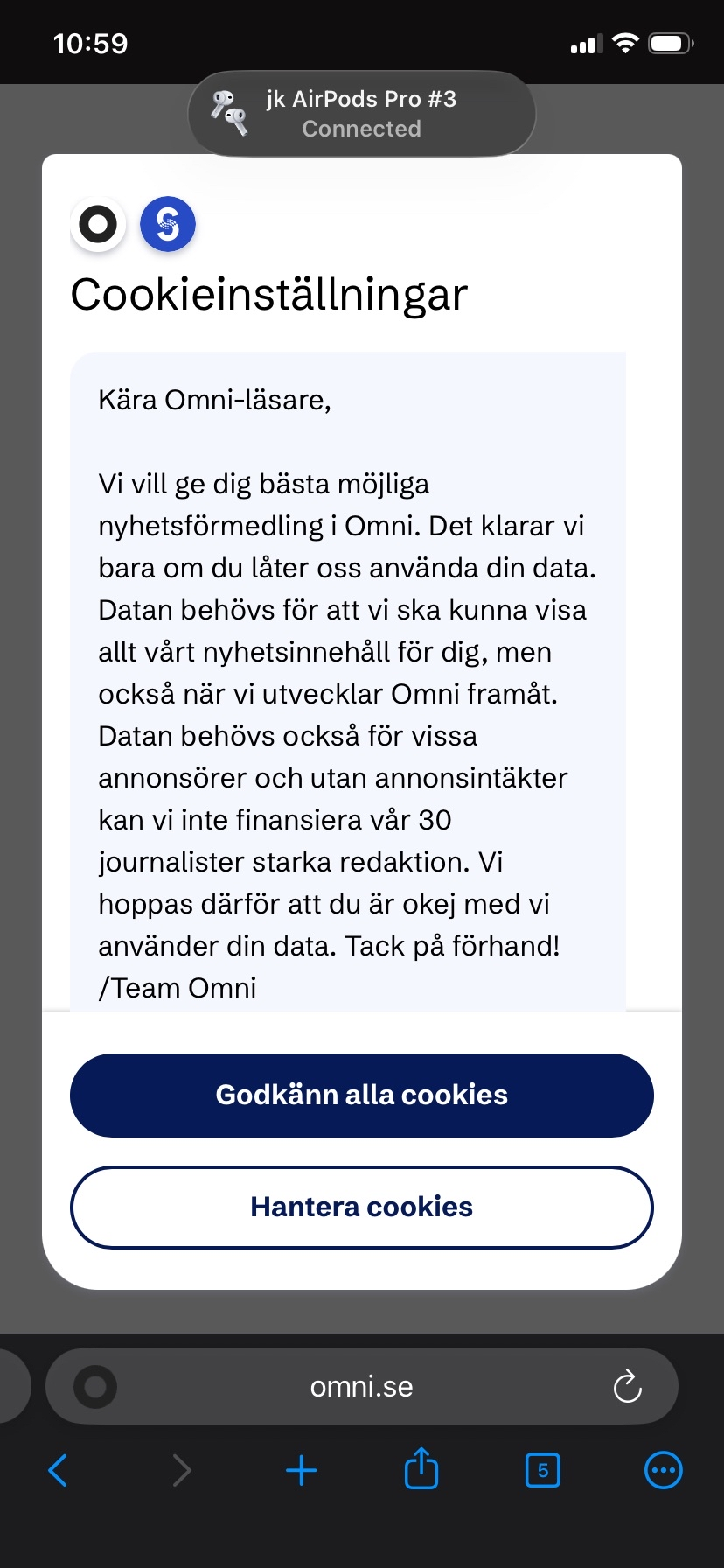Open Hantera cookies settings
Viewport: 724px width, 1568px height.
(362, 1207)
